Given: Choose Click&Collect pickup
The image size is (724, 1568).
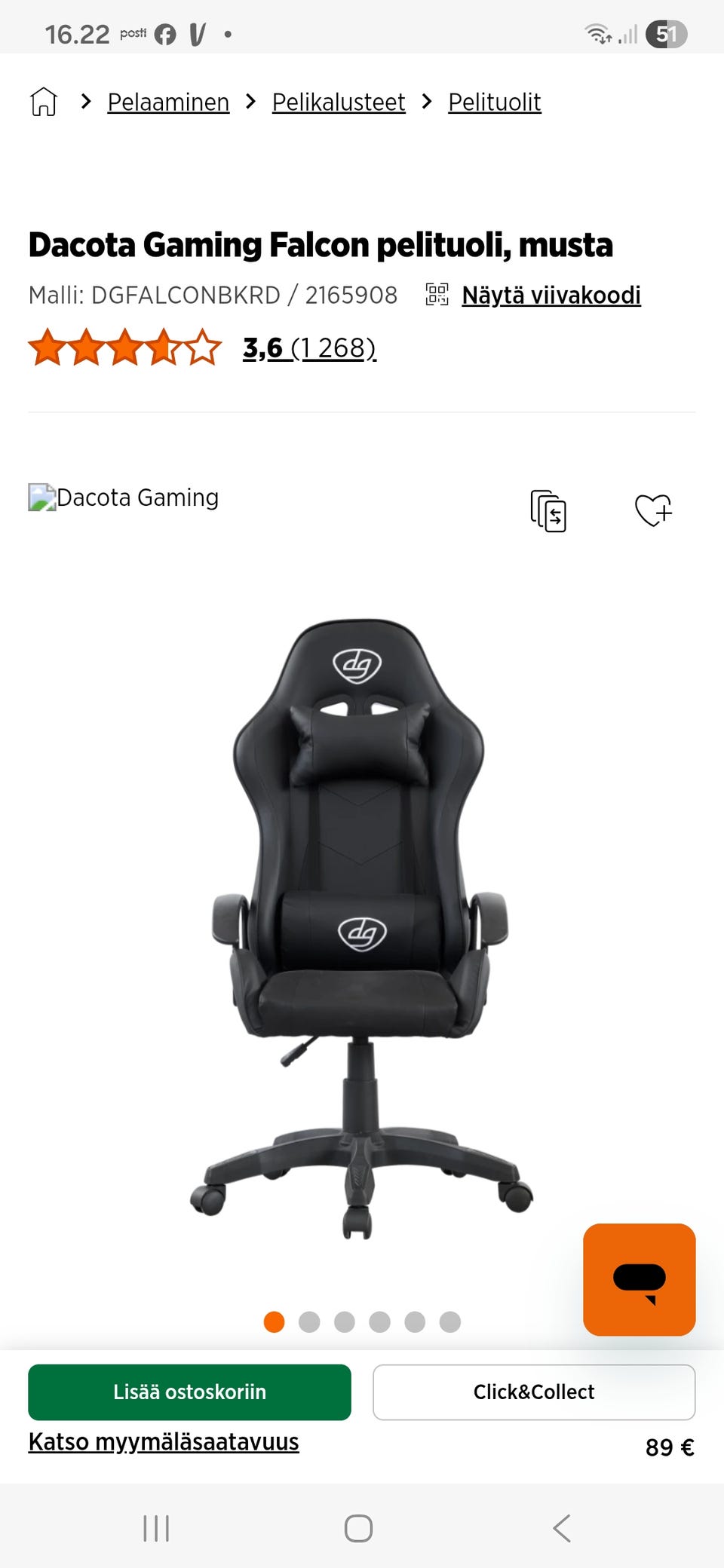Looking at the screenshot, I should [x=533, y=1392].
